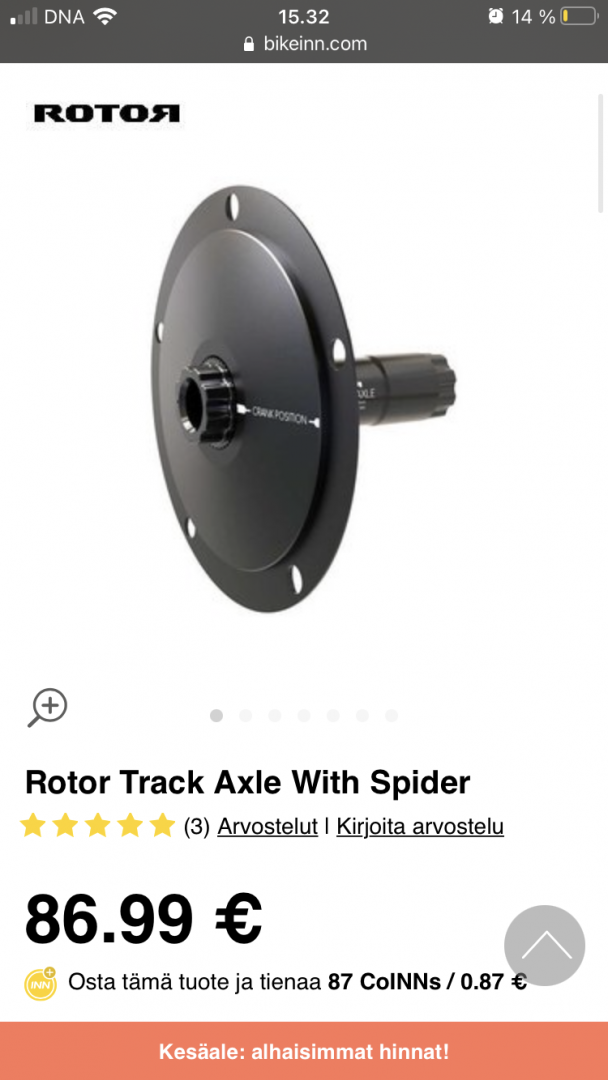Open the Rotor axle product image

(305, 399)
